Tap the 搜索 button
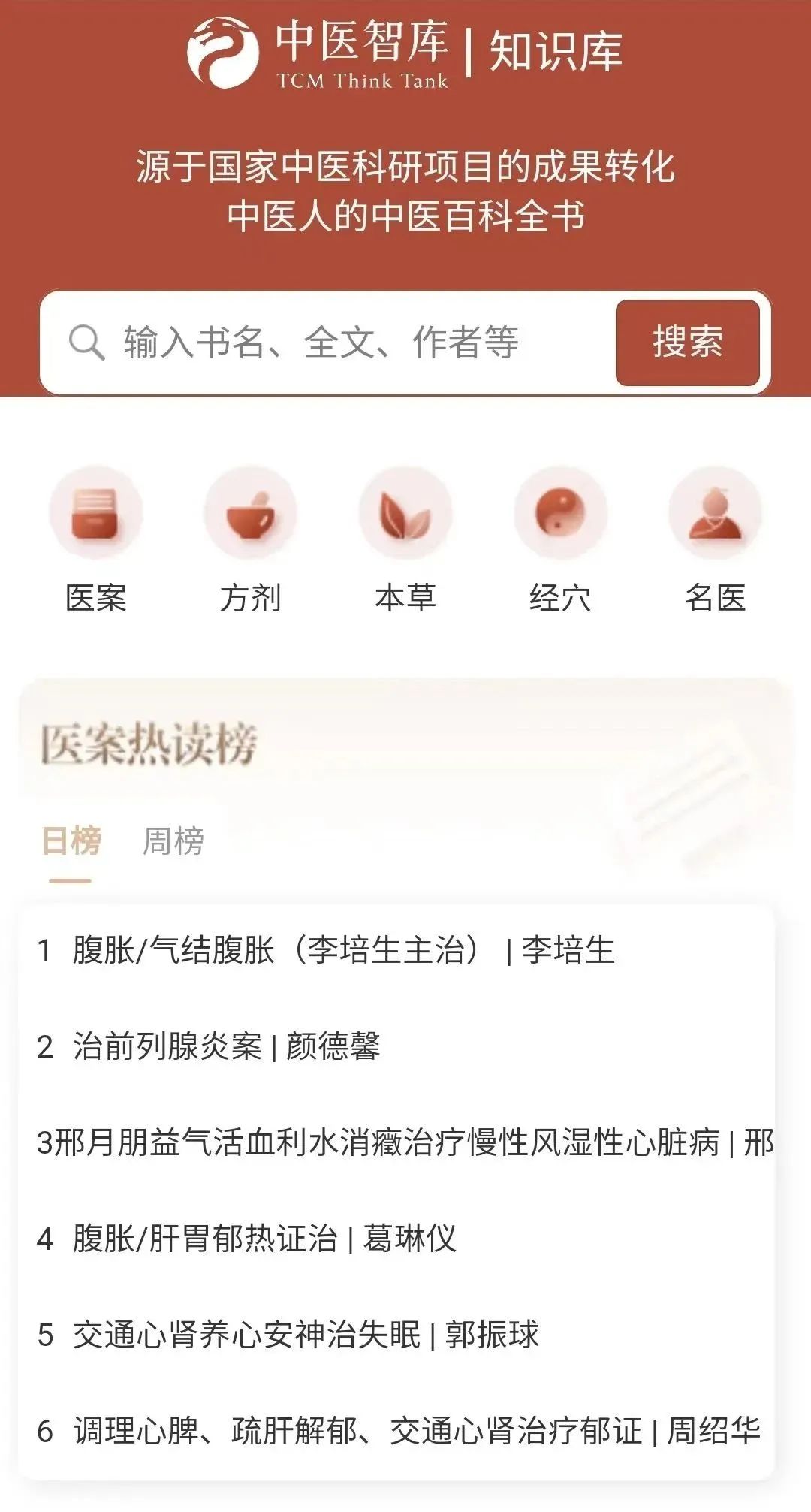 coord(688,343)
